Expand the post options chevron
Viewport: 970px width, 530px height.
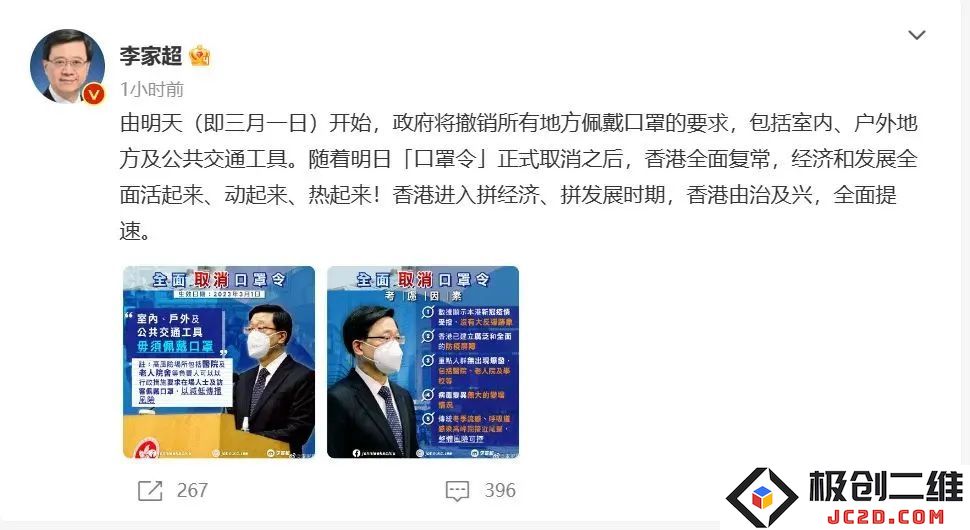pos(916,36)
